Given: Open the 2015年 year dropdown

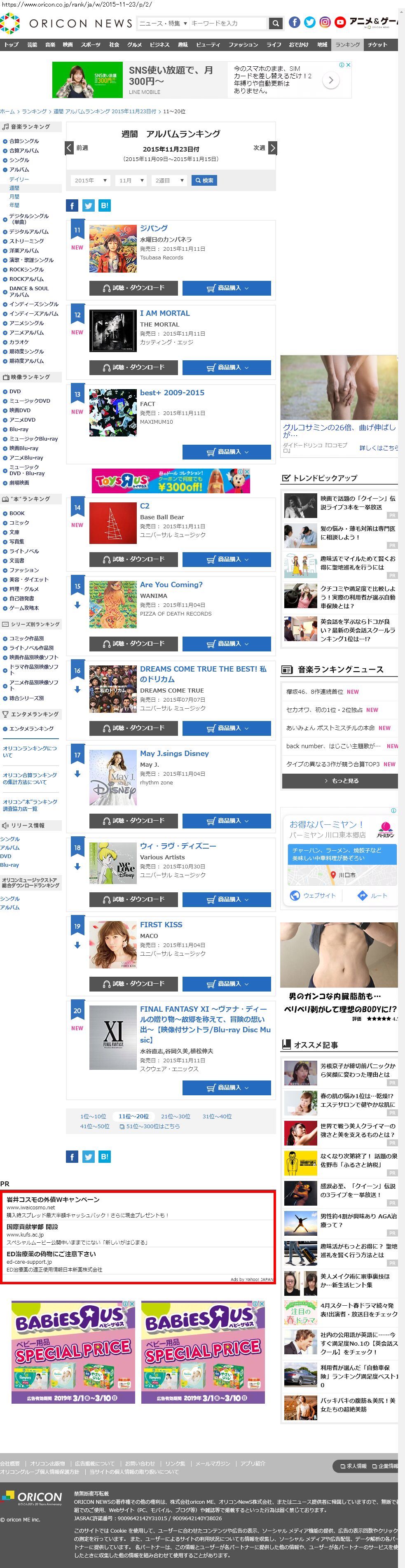Looking at the screenshot, I should click(x=90, y=180).
